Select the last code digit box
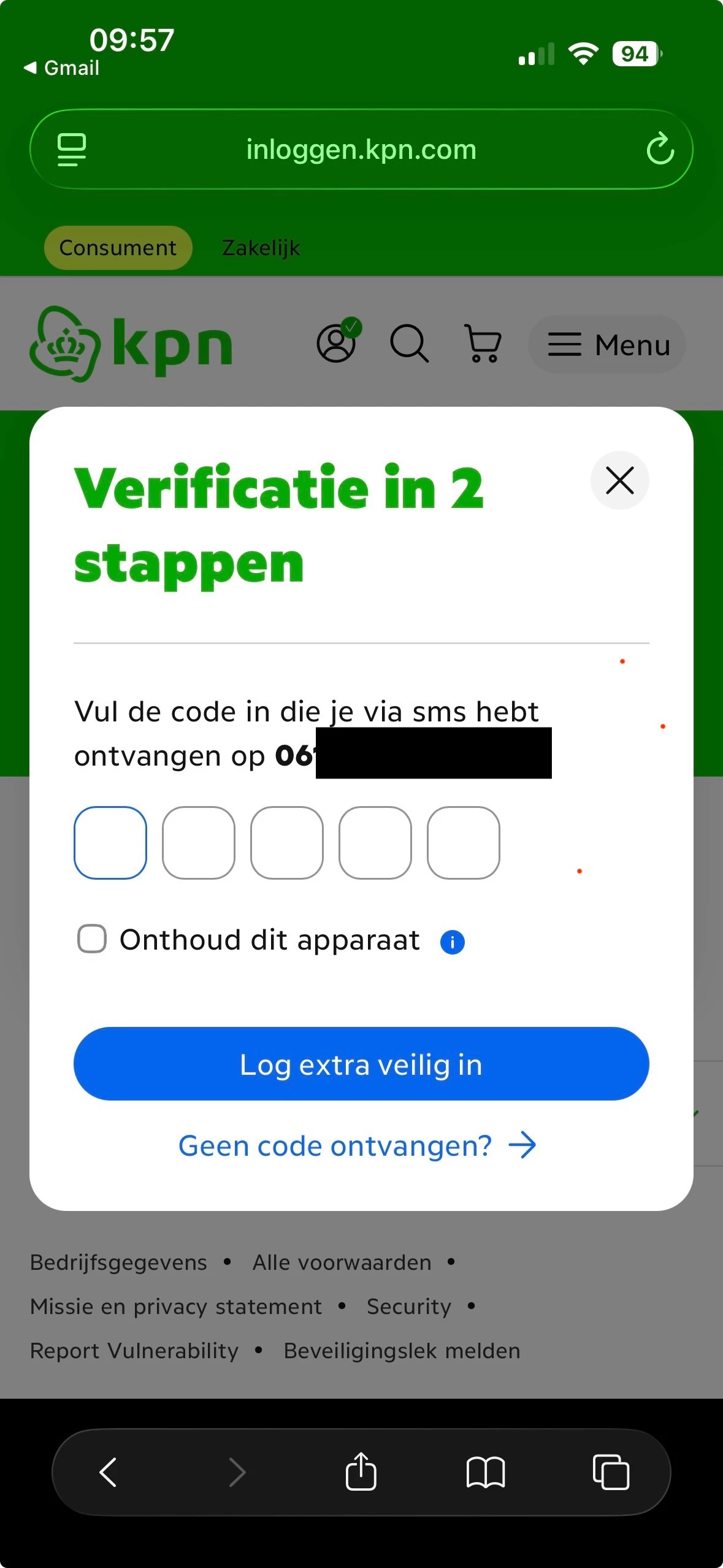 pyautogui.click(x=464, y=842)
